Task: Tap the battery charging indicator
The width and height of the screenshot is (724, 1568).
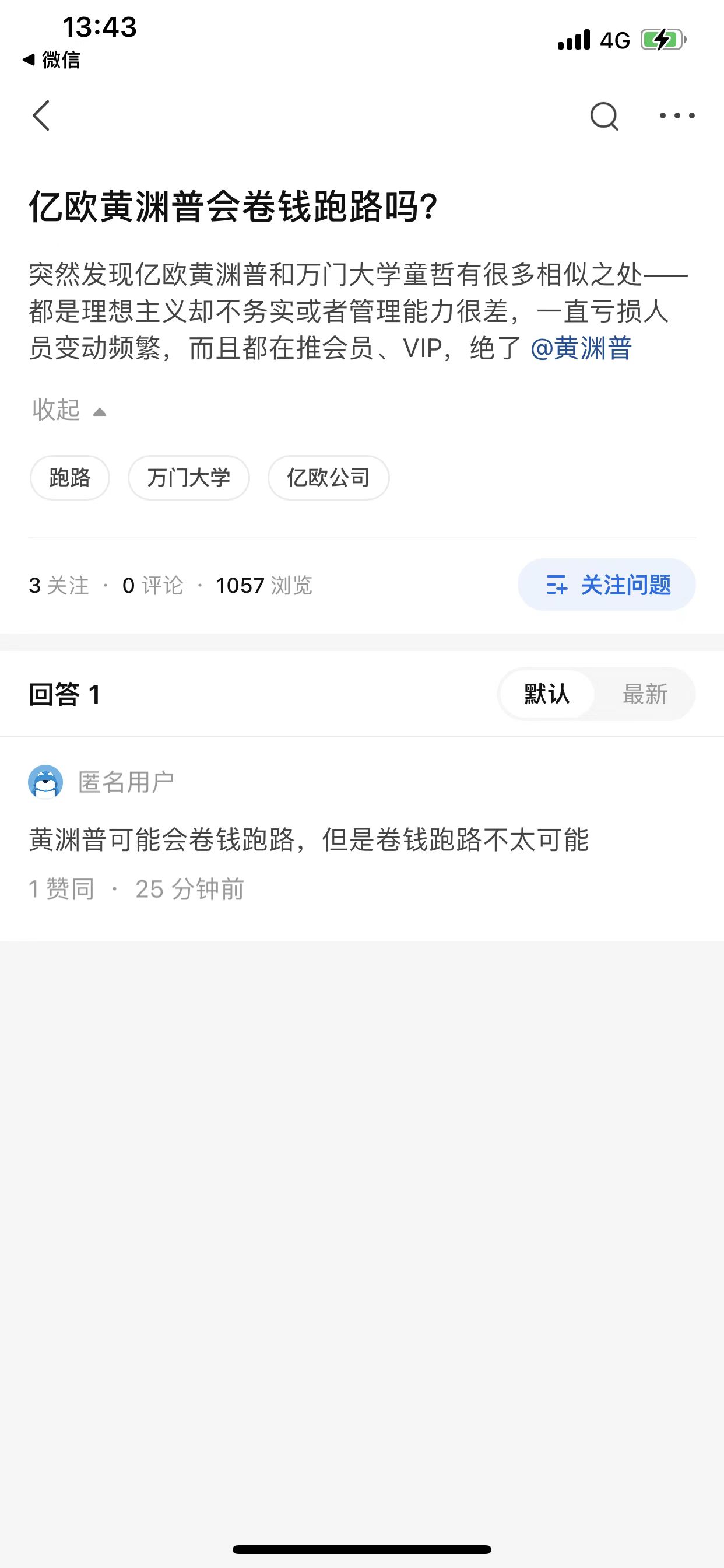Action: point(663,40)
